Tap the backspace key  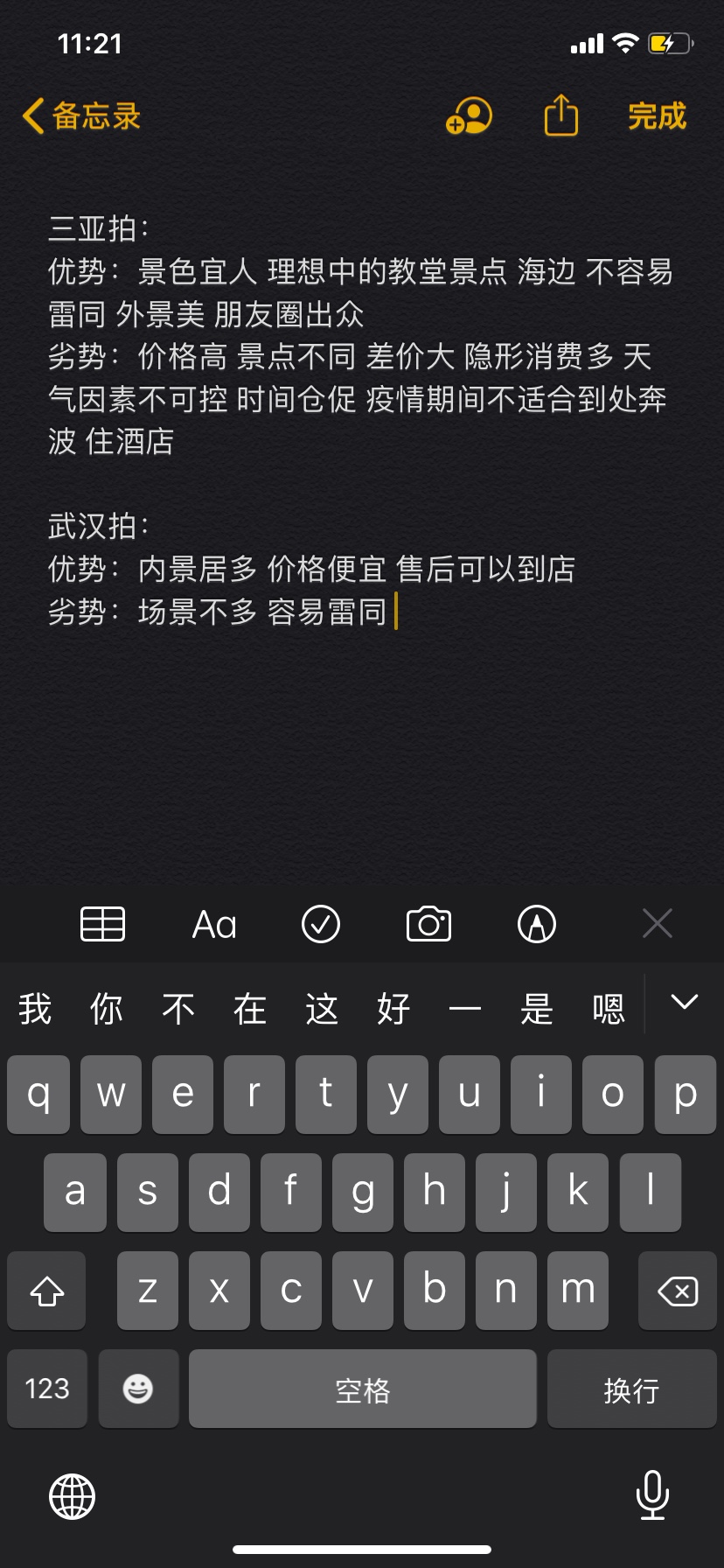(678, 1291)
